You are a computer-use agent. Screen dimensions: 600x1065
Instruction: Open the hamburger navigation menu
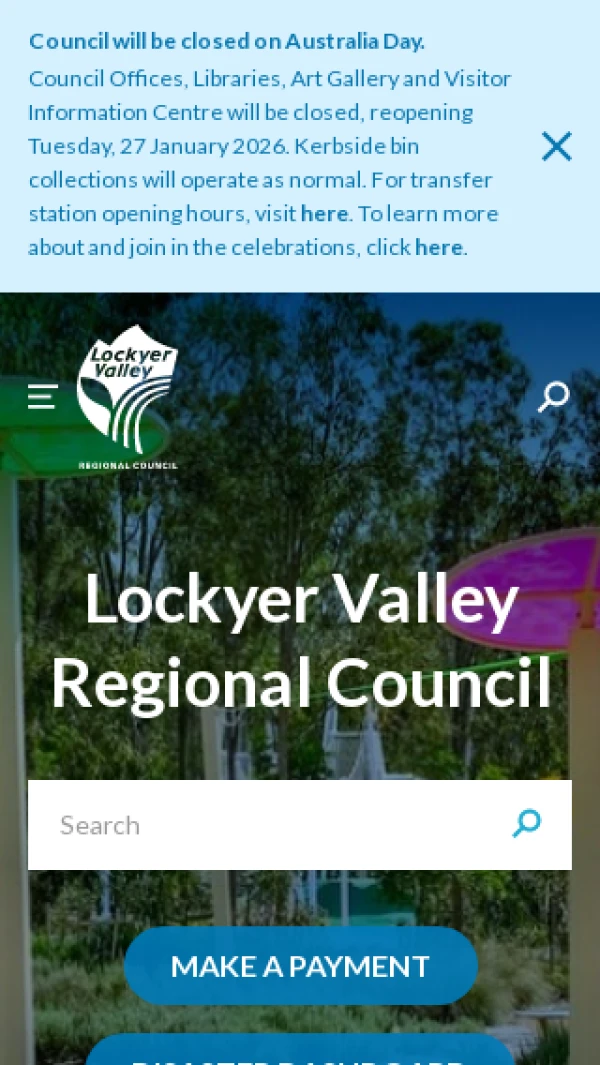pyautogui.click(x=42, y=397)
